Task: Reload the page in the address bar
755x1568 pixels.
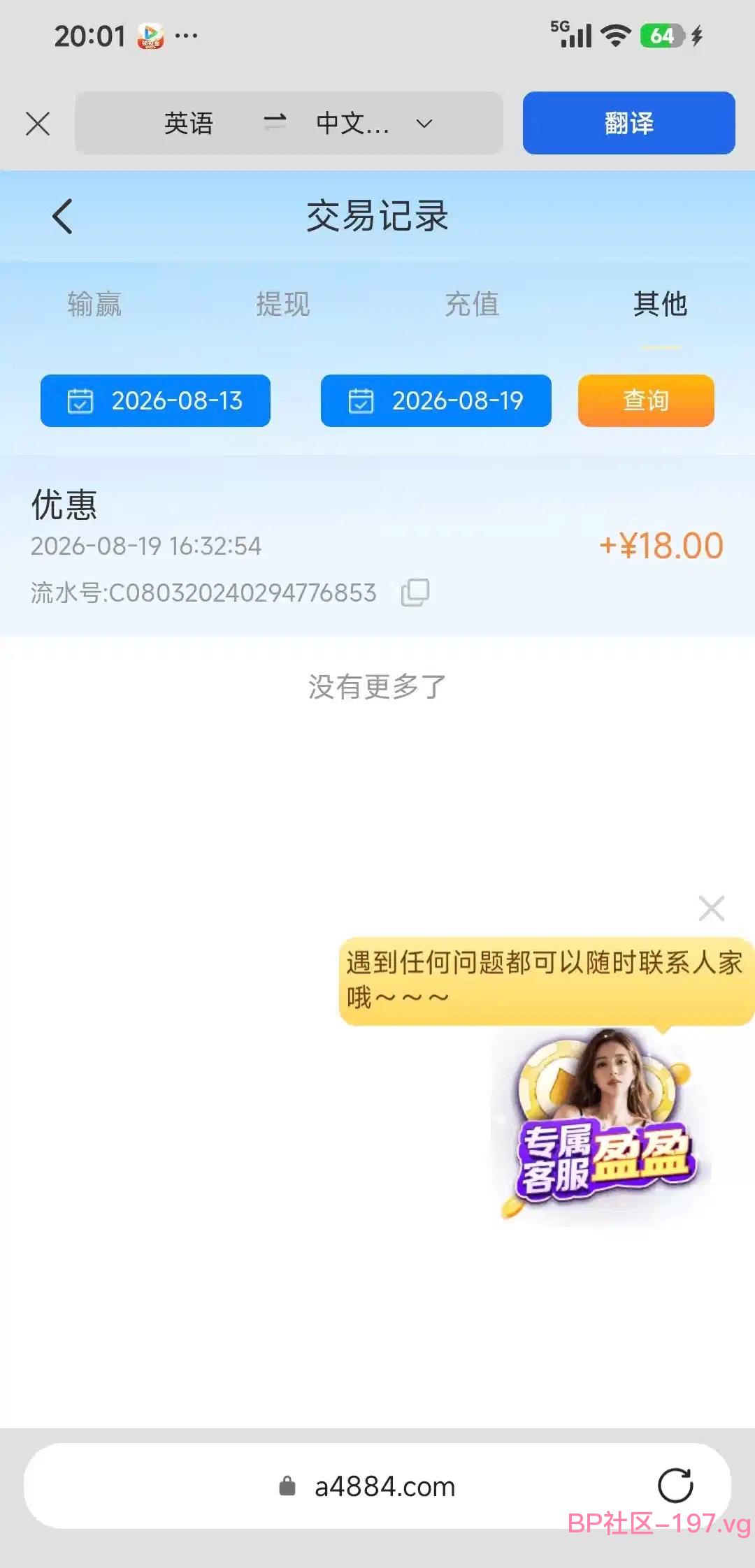Action: pyautogui.click(x=675, y=1486)
